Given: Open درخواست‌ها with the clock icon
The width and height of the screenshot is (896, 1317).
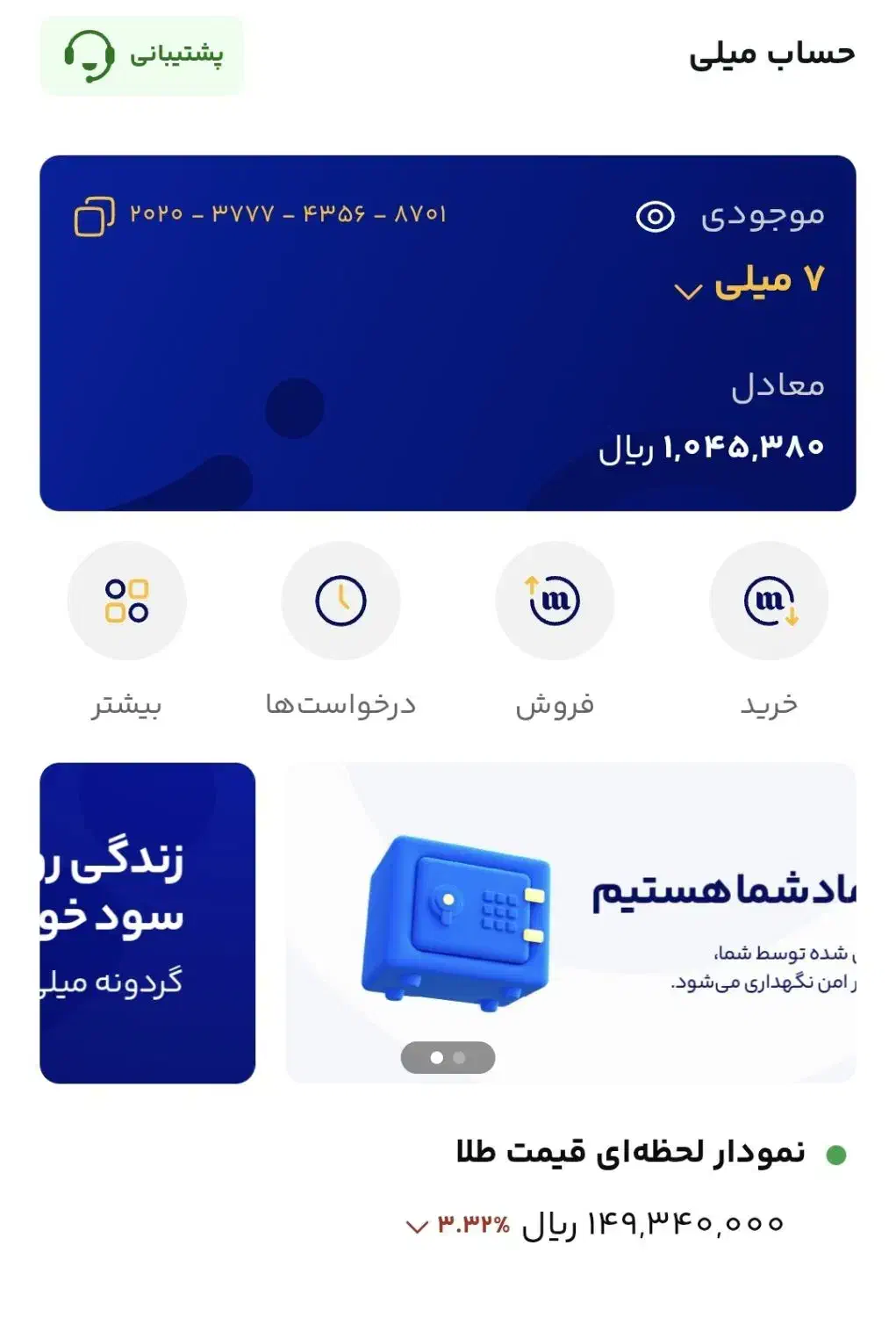Looking at the screenshot, I should point(340,600).
